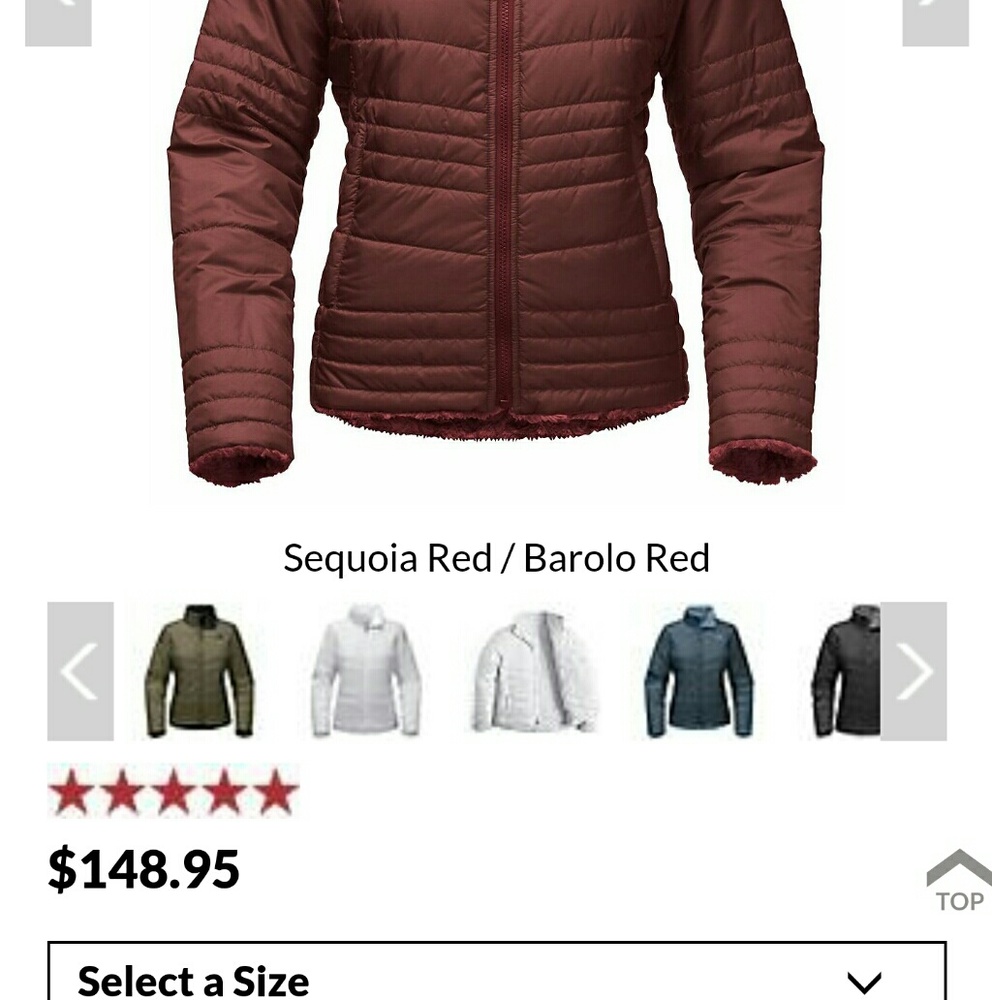Pick the black jacket color
Image resolution: width=992 pixels, height=1000 pixels.
pos(846,671)
